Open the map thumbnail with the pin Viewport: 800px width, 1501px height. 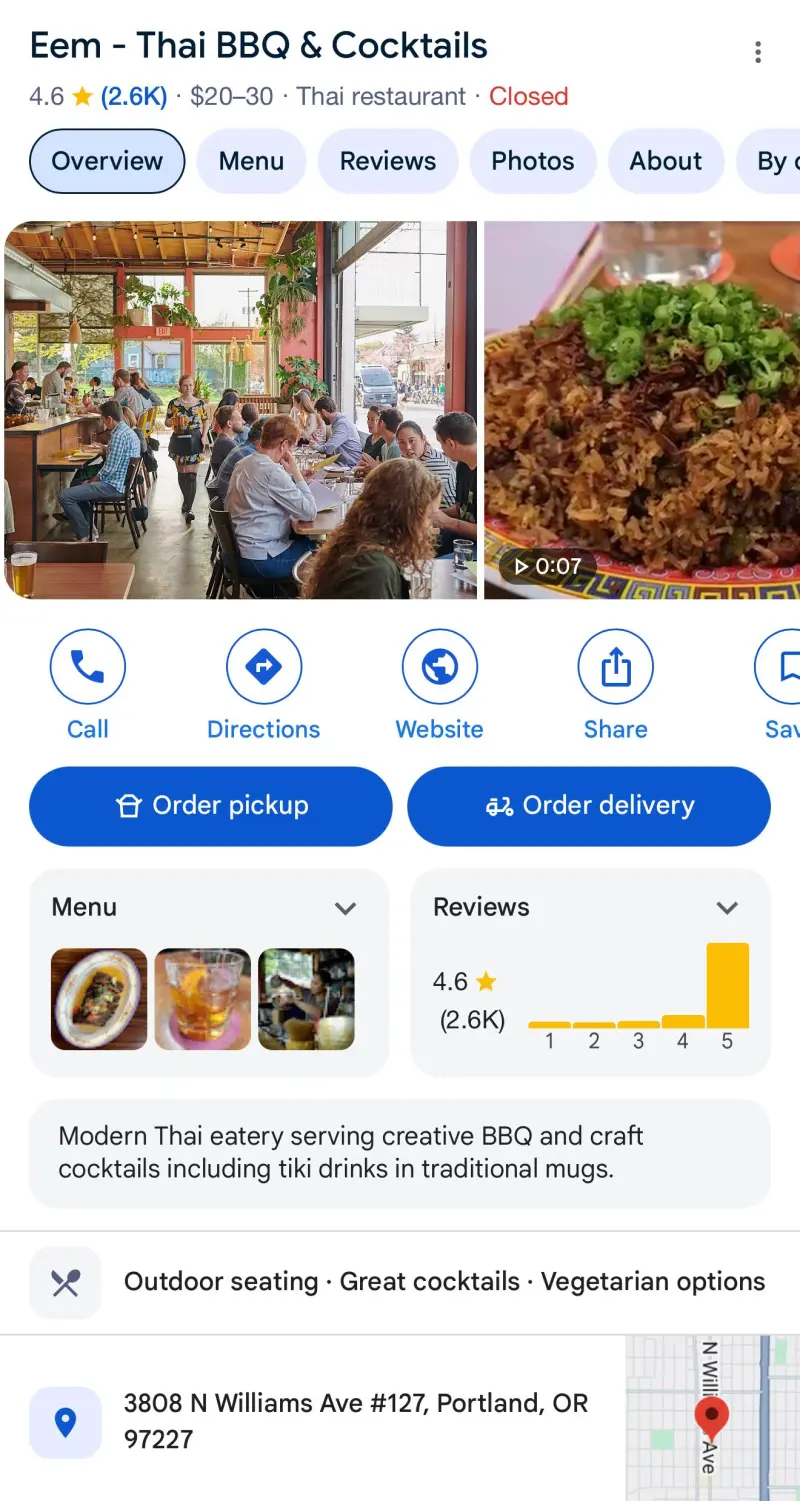[x=712, y=1418]
